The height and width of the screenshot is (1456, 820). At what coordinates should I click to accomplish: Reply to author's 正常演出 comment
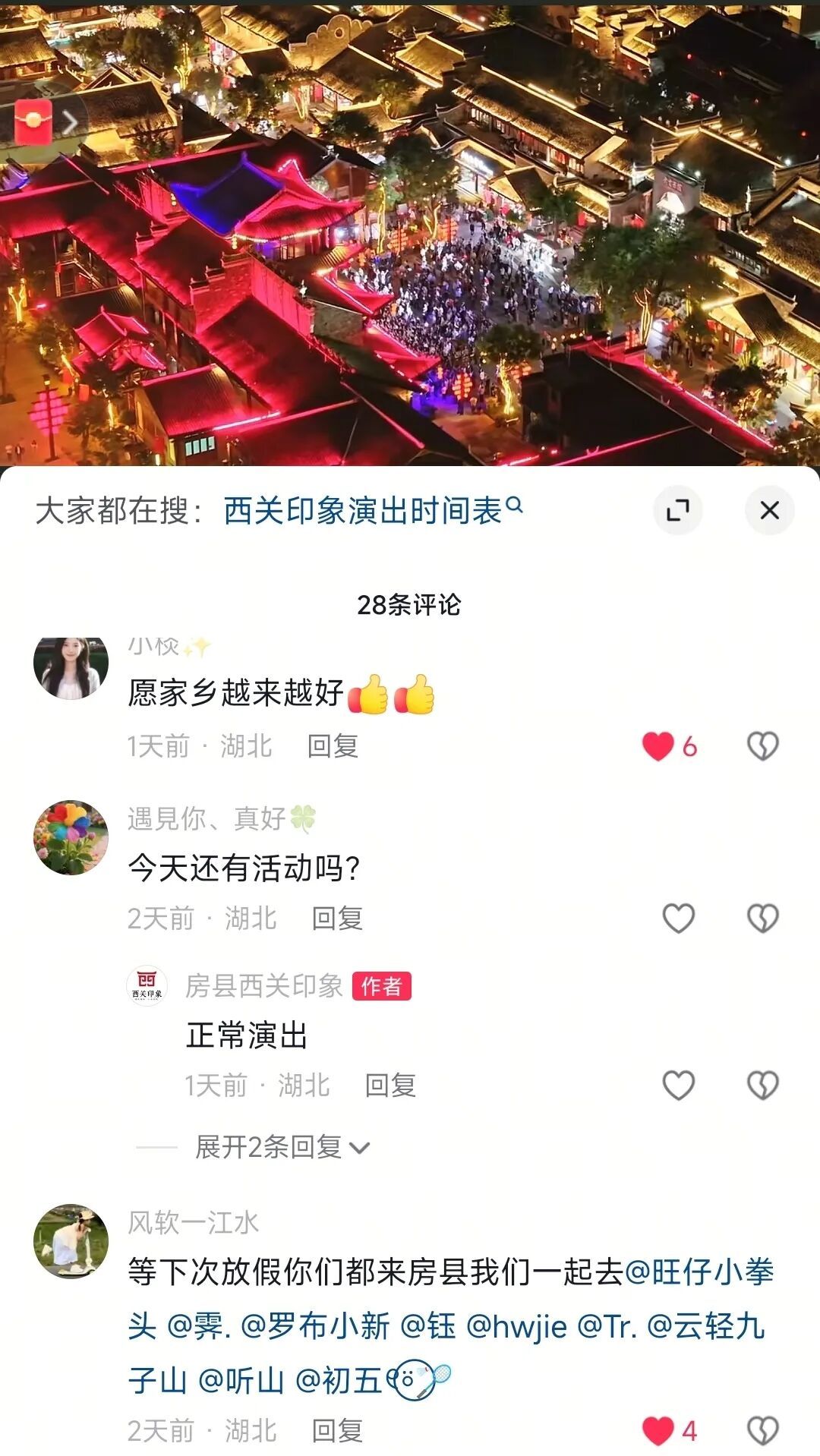point(390,1086)
